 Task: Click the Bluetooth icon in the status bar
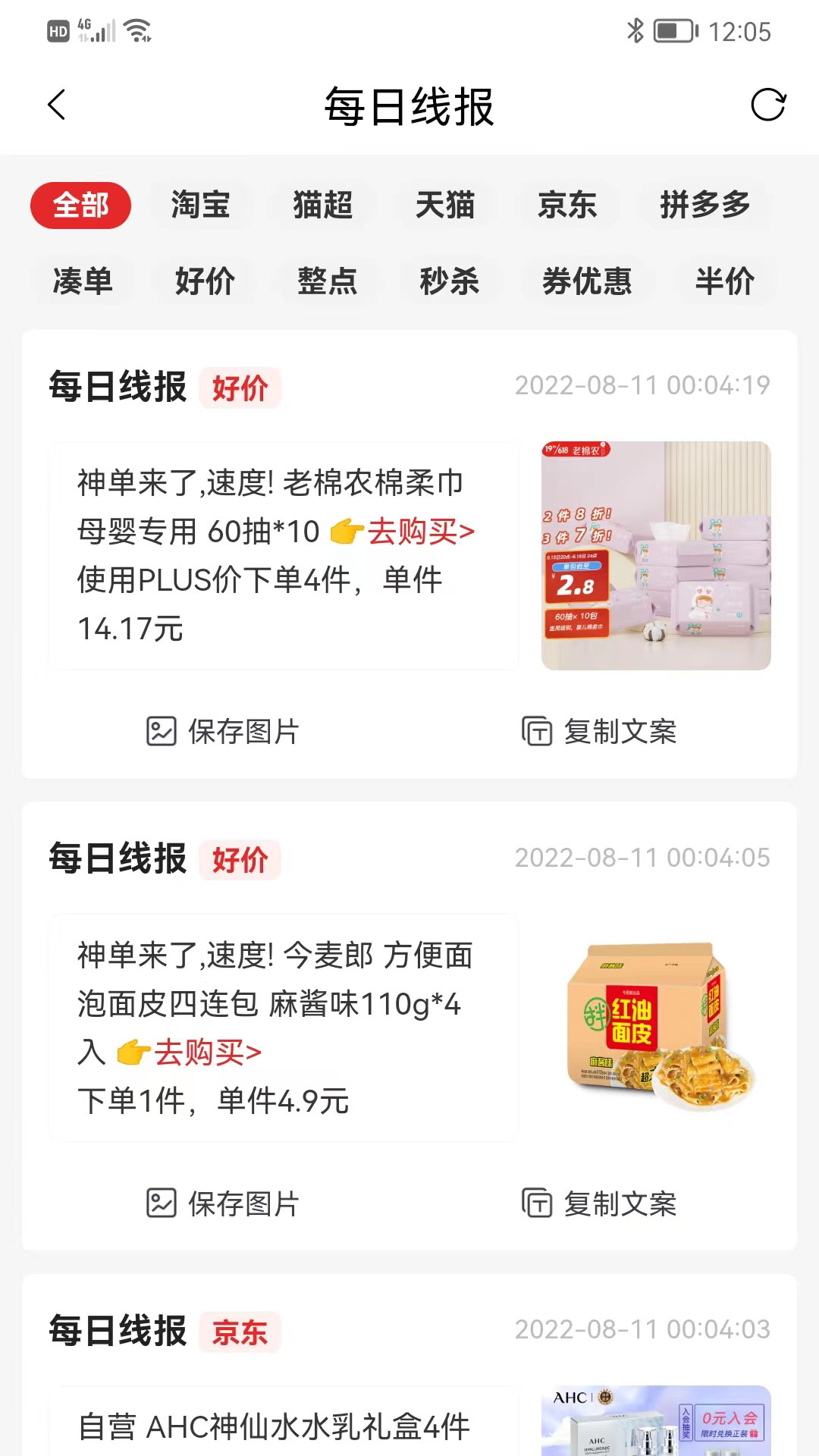coord(635,29)
